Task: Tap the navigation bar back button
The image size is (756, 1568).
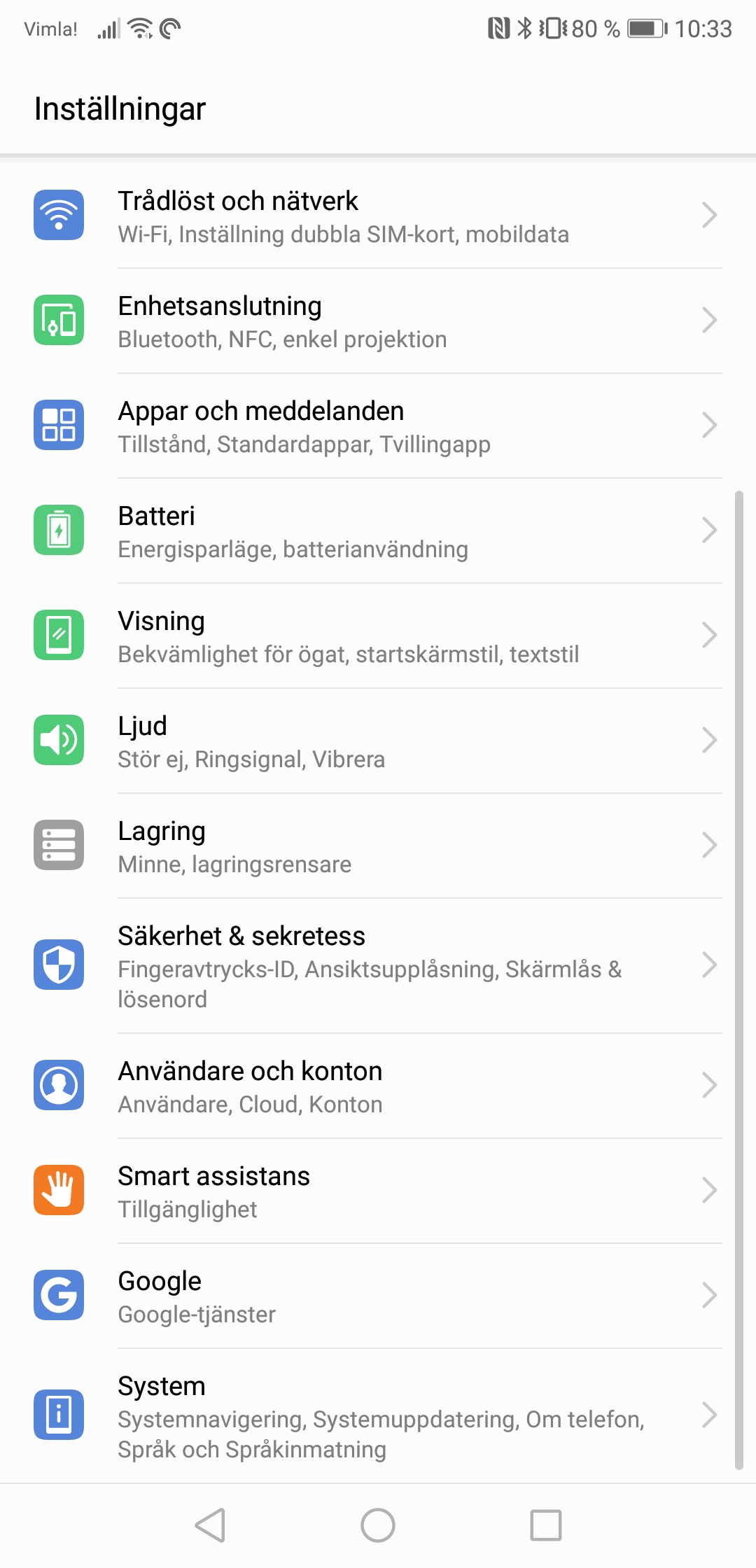Action: tap(210, 1525)
